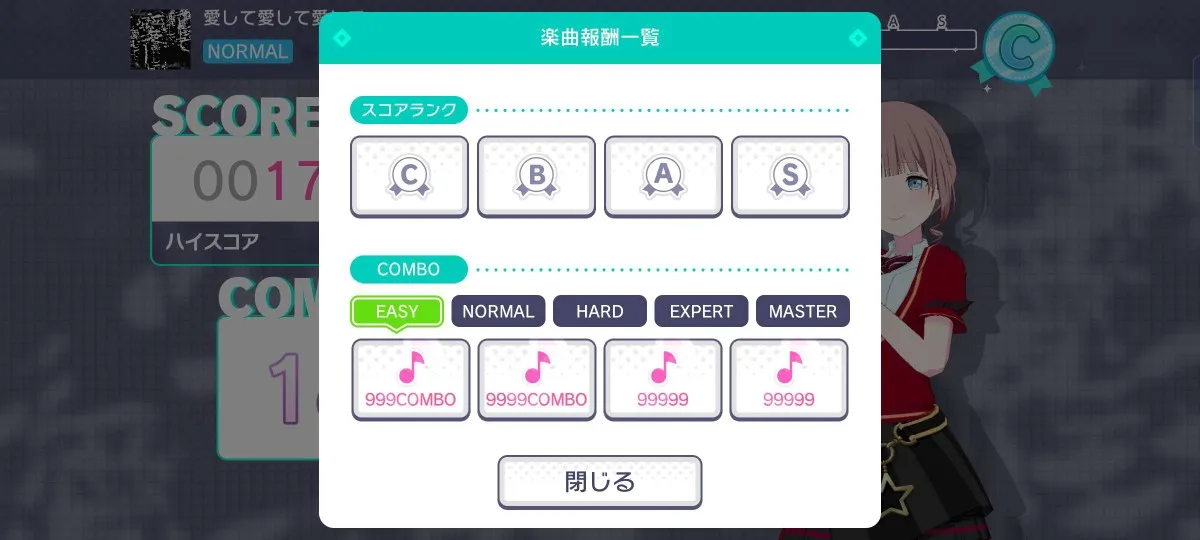View the A score rank reward
Screen dimensions: 1200x540
point(663,176)
